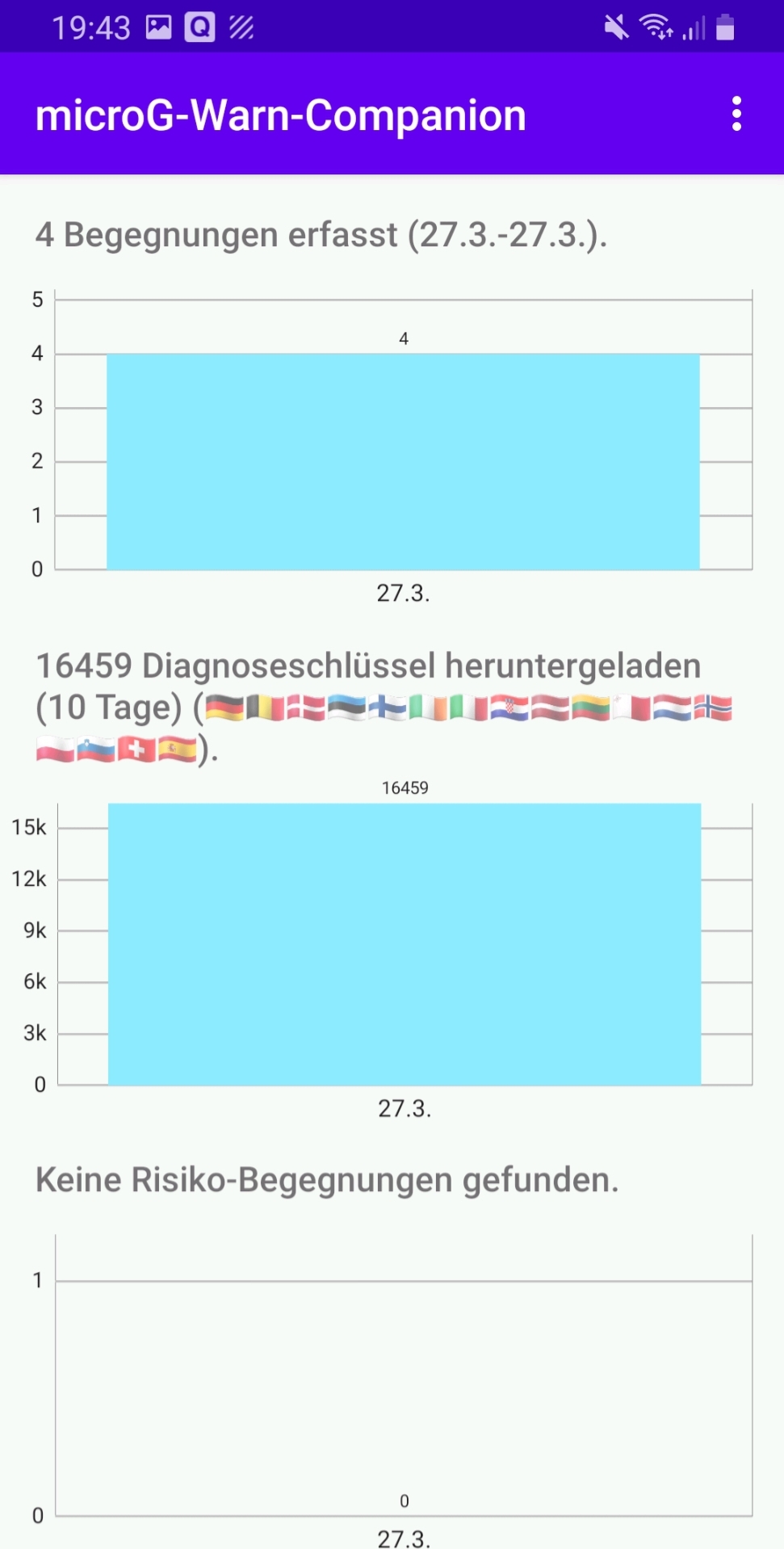This screenshot has height=1549, width=784.
Task: Select the 16459 Diagnoseschlüssel bar
Action: (x=405, y=943)
